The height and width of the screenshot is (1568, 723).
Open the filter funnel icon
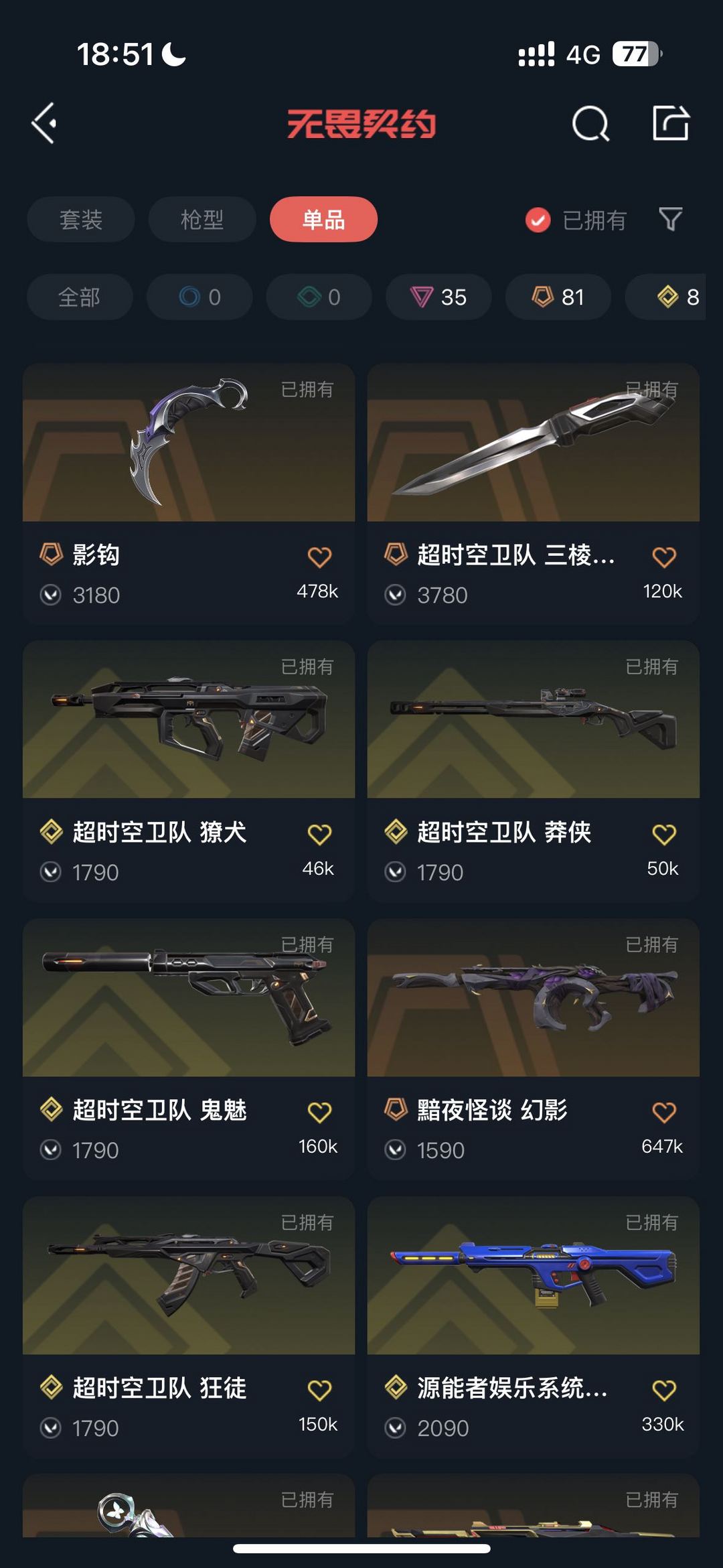[671, 219]
